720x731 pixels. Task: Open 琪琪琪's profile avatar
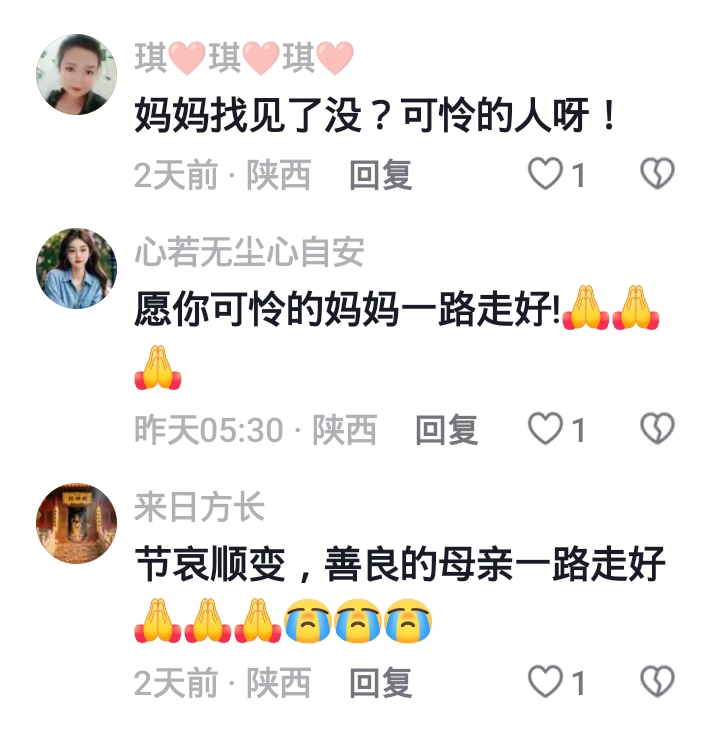(x=77, y=75)
